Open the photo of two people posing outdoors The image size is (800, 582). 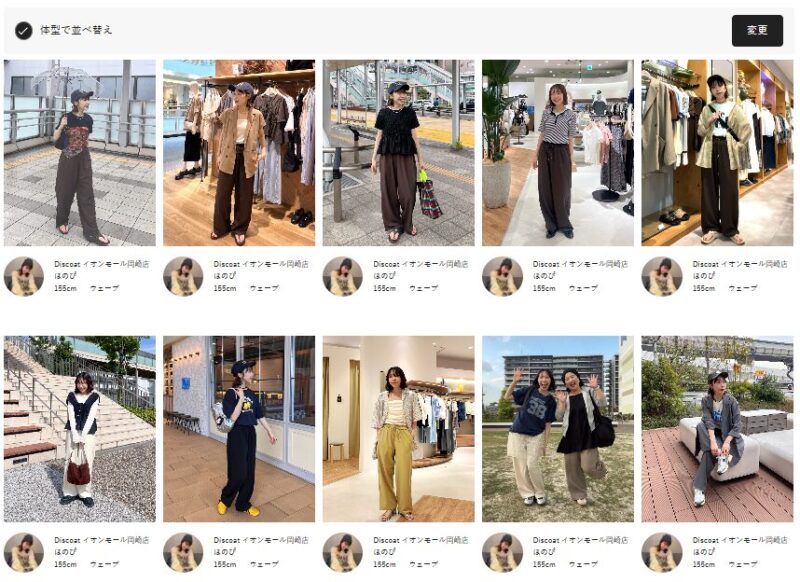[x=557, y=428]
